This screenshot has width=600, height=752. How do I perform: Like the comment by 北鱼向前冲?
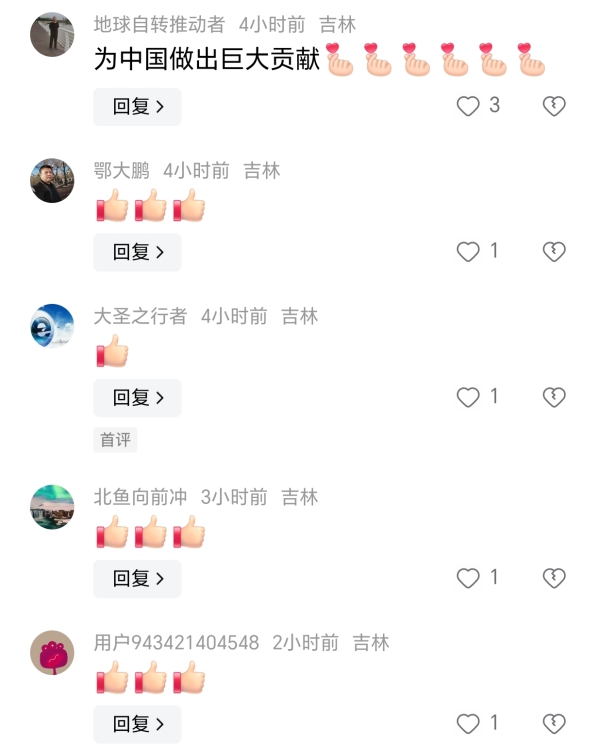coord(468,578)
